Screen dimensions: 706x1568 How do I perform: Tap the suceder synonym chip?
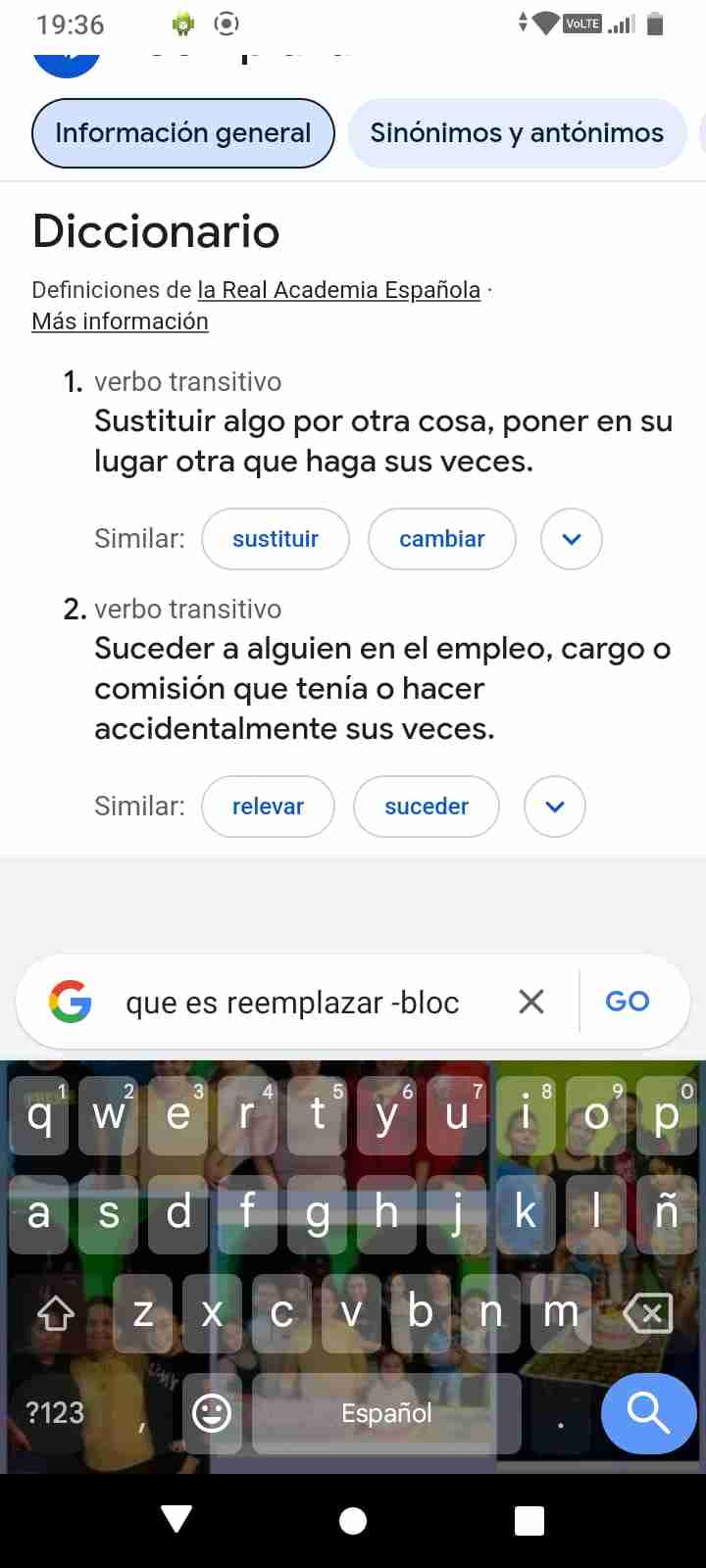(427, 807)
